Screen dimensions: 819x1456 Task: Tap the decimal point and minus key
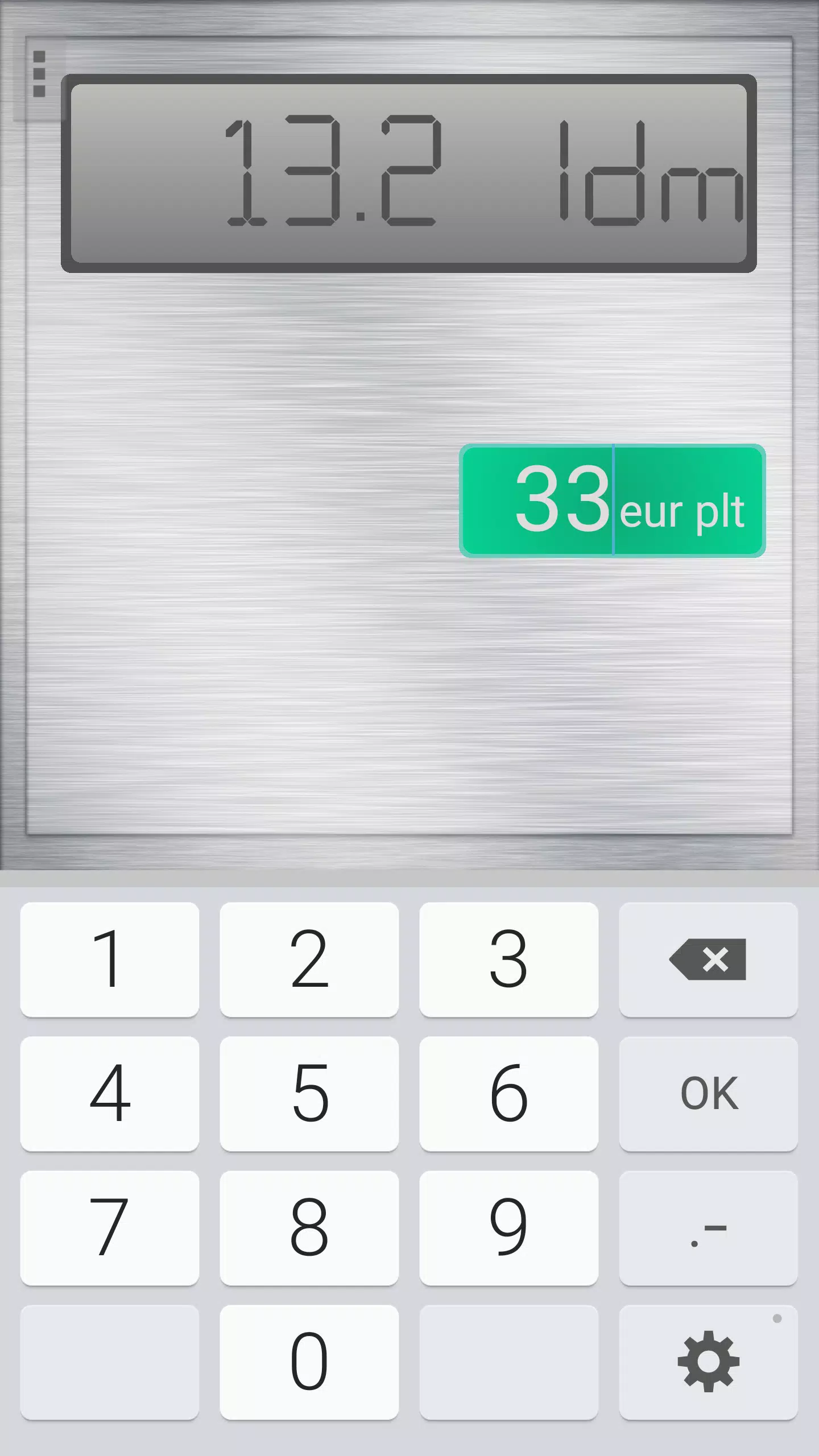tap(708, 1227)
